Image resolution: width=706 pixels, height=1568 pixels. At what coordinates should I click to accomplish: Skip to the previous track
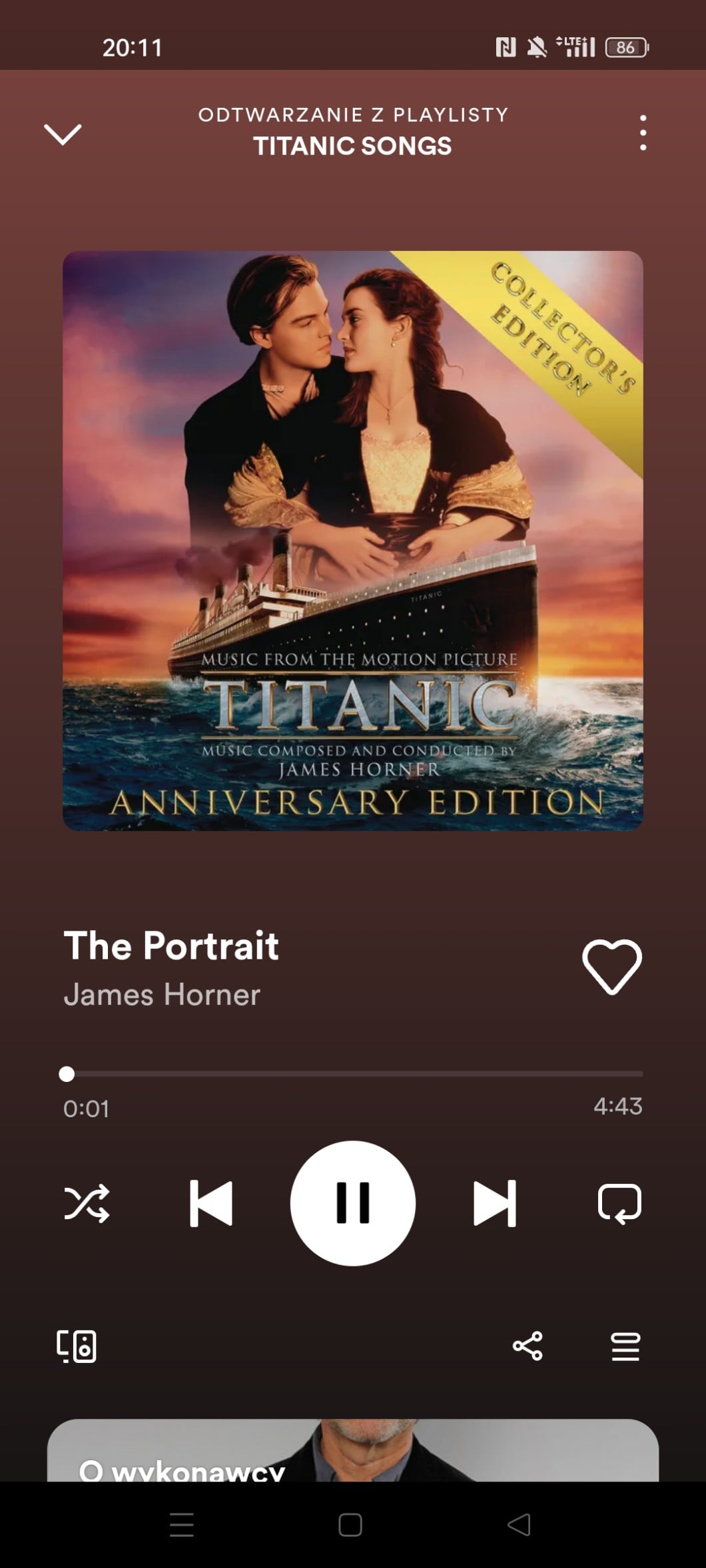tap(211, 1203)
